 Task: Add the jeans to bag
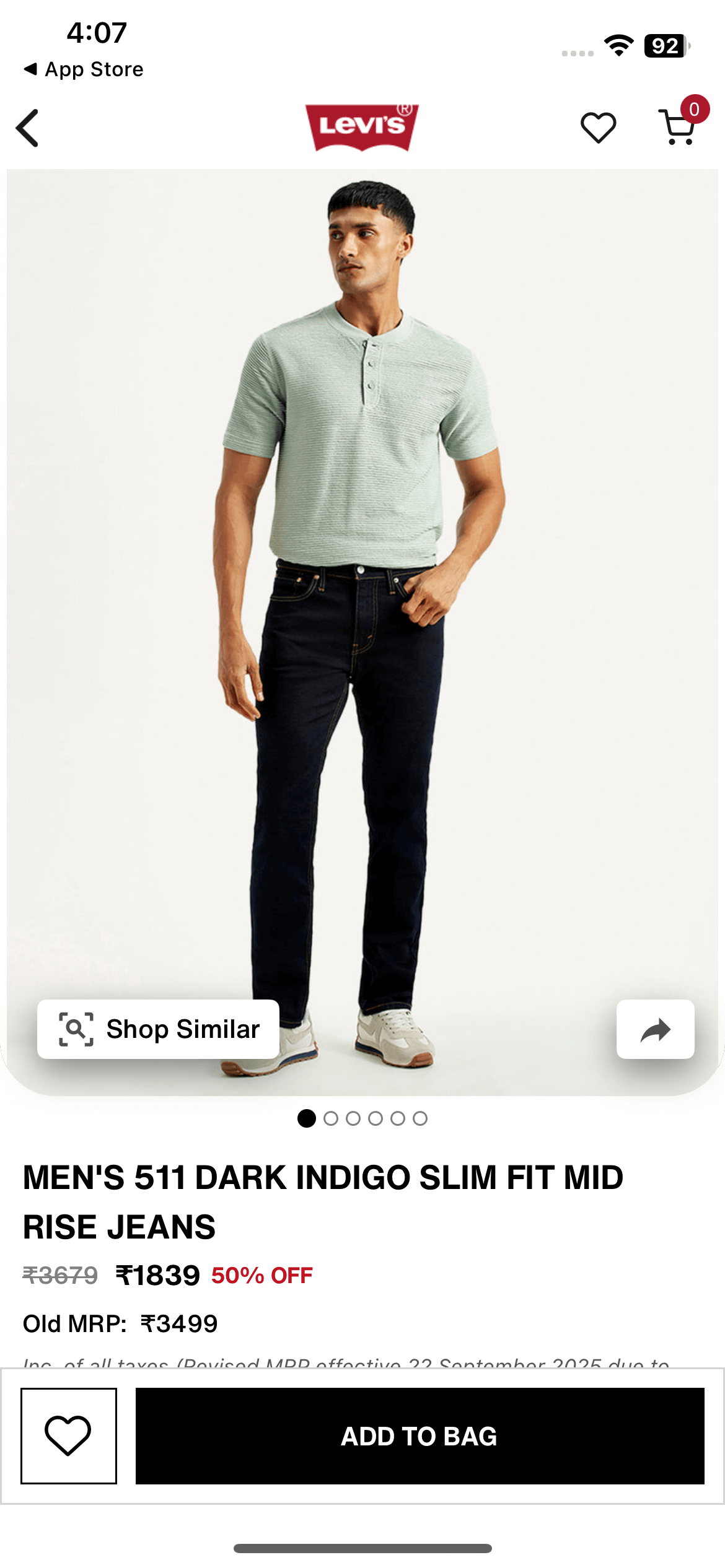(x=420, y=1435)
